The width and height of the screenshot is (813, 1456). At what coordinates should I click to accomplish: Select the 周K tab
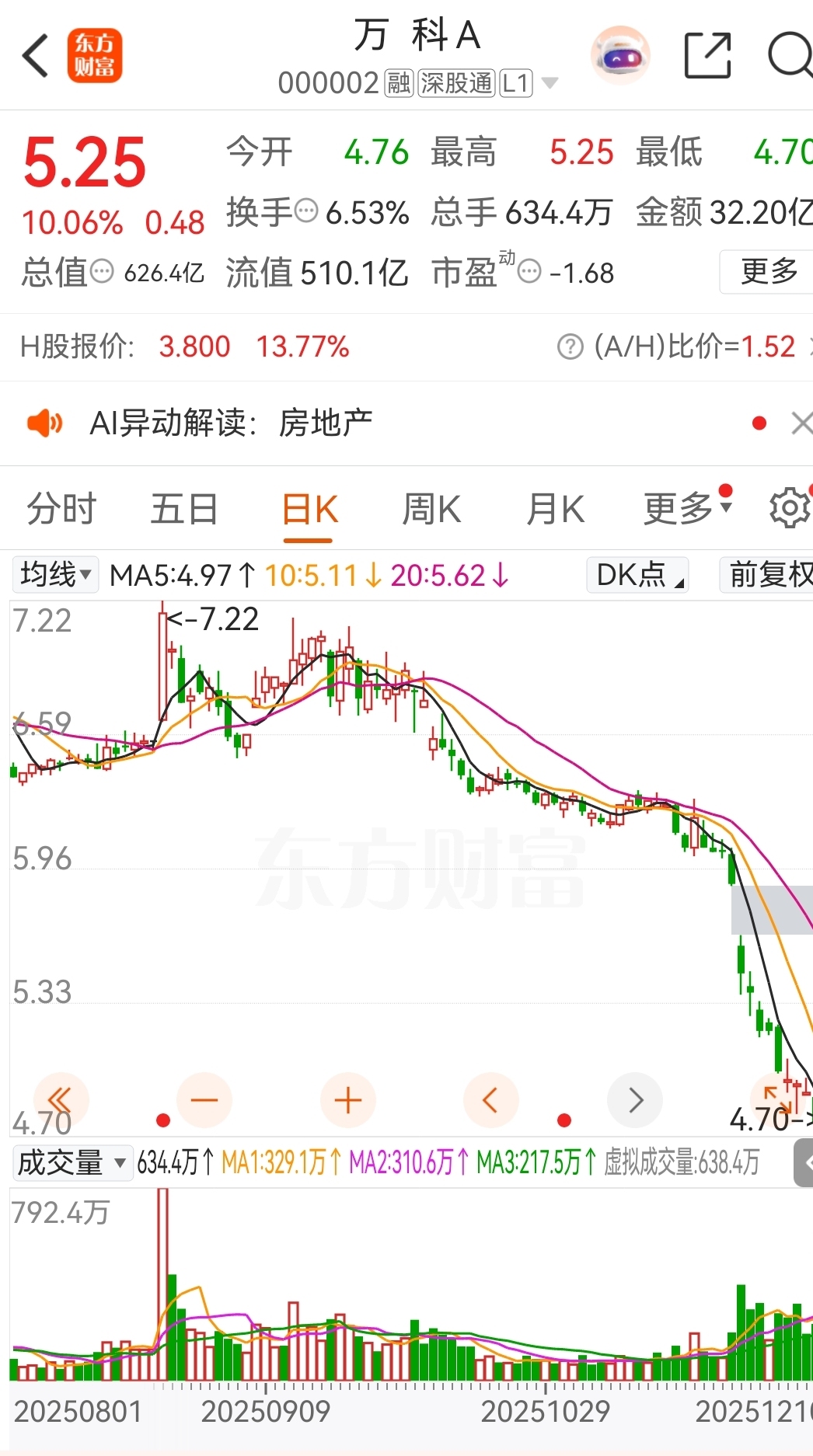click(x=431, y=510)
